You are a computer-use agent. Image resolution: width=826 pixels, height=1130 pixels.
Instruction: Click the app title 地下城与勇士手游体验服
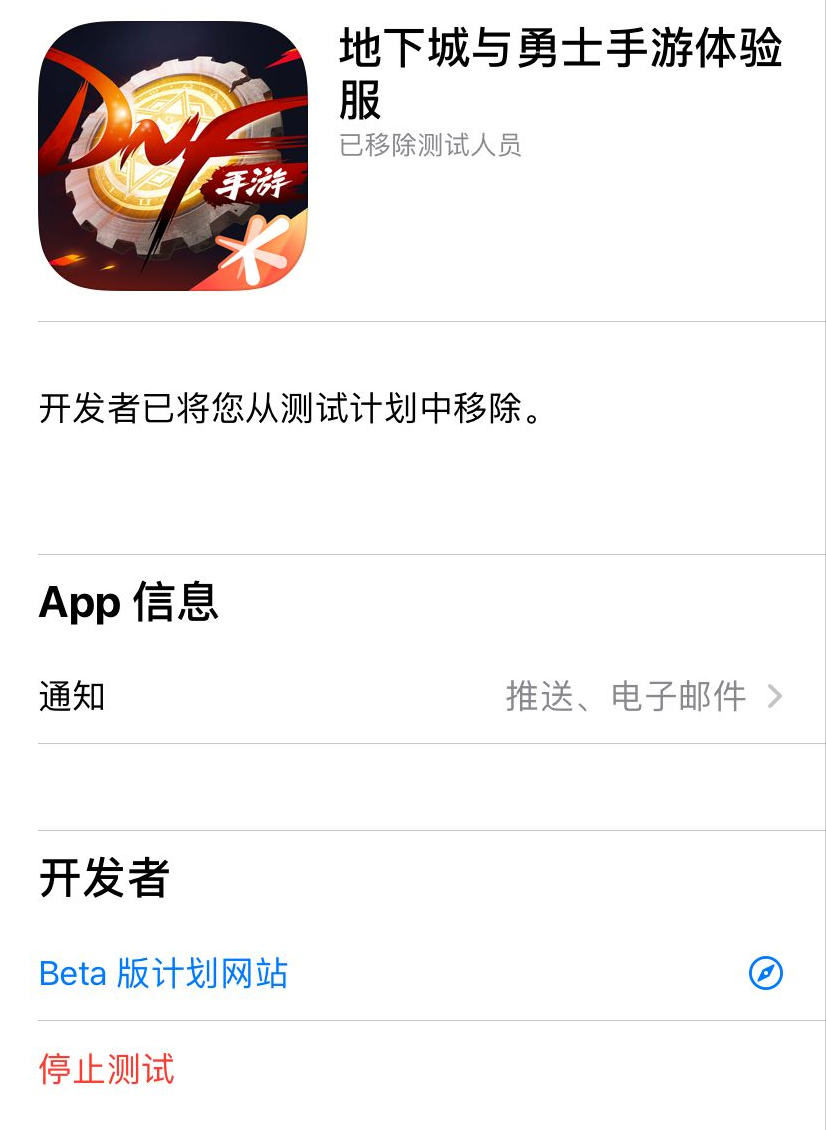pyautogui.click(x=560, y=80)
